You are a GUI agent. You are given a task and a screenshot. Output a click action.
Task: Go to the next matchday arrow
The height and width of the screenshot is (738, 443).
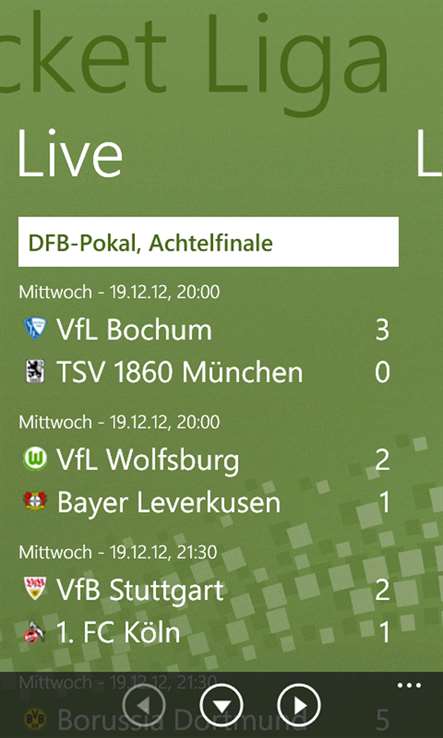point(299,706)
